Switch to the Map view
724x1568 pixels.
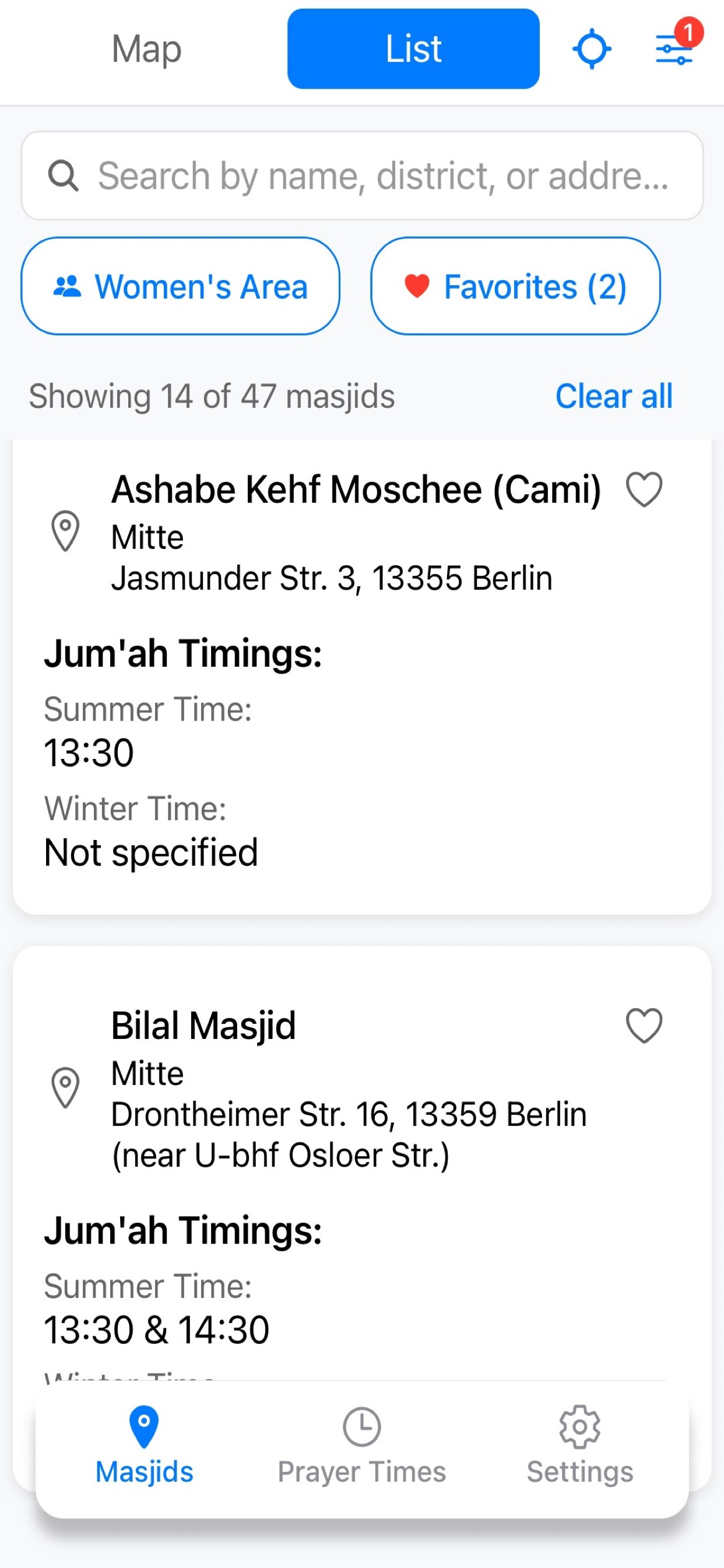click(147, 48)
